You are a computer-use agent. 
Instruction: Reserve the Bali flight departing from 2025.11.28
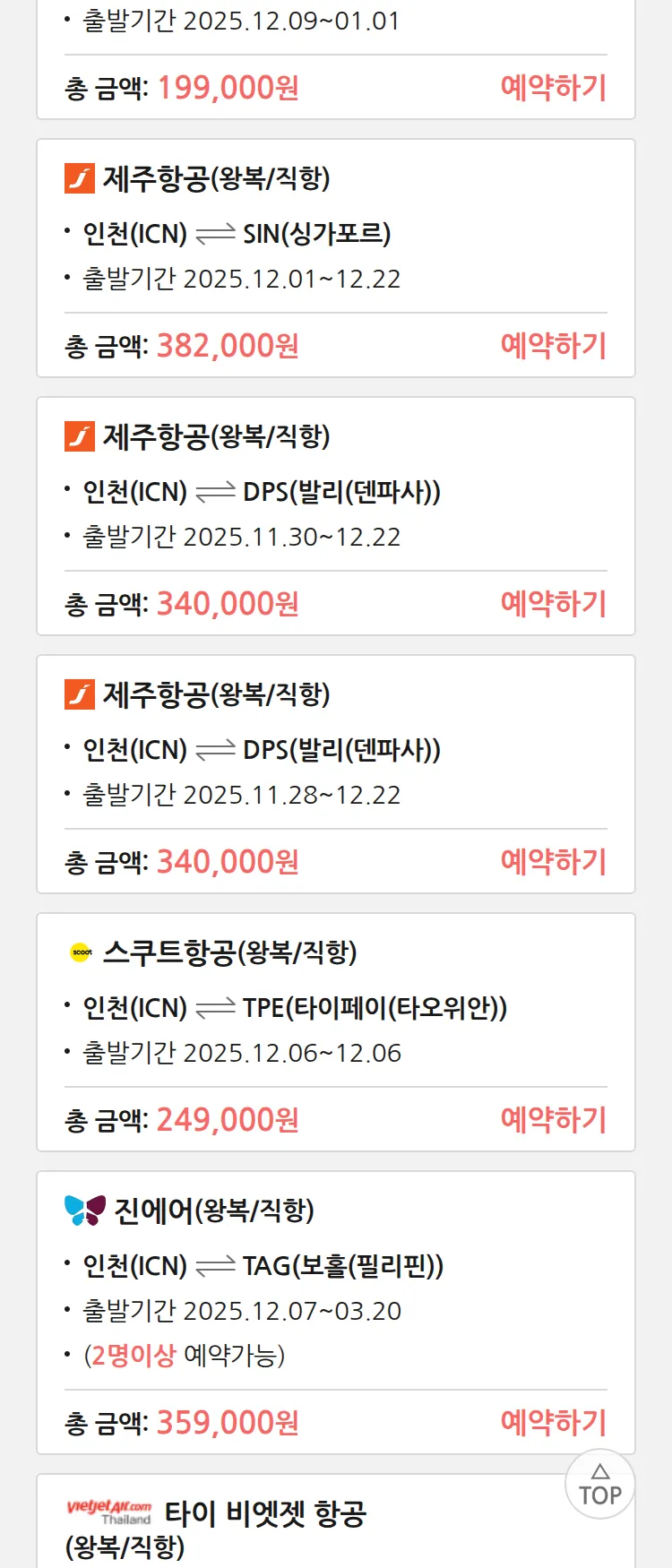pyautogui.click(x=553, y=862)
